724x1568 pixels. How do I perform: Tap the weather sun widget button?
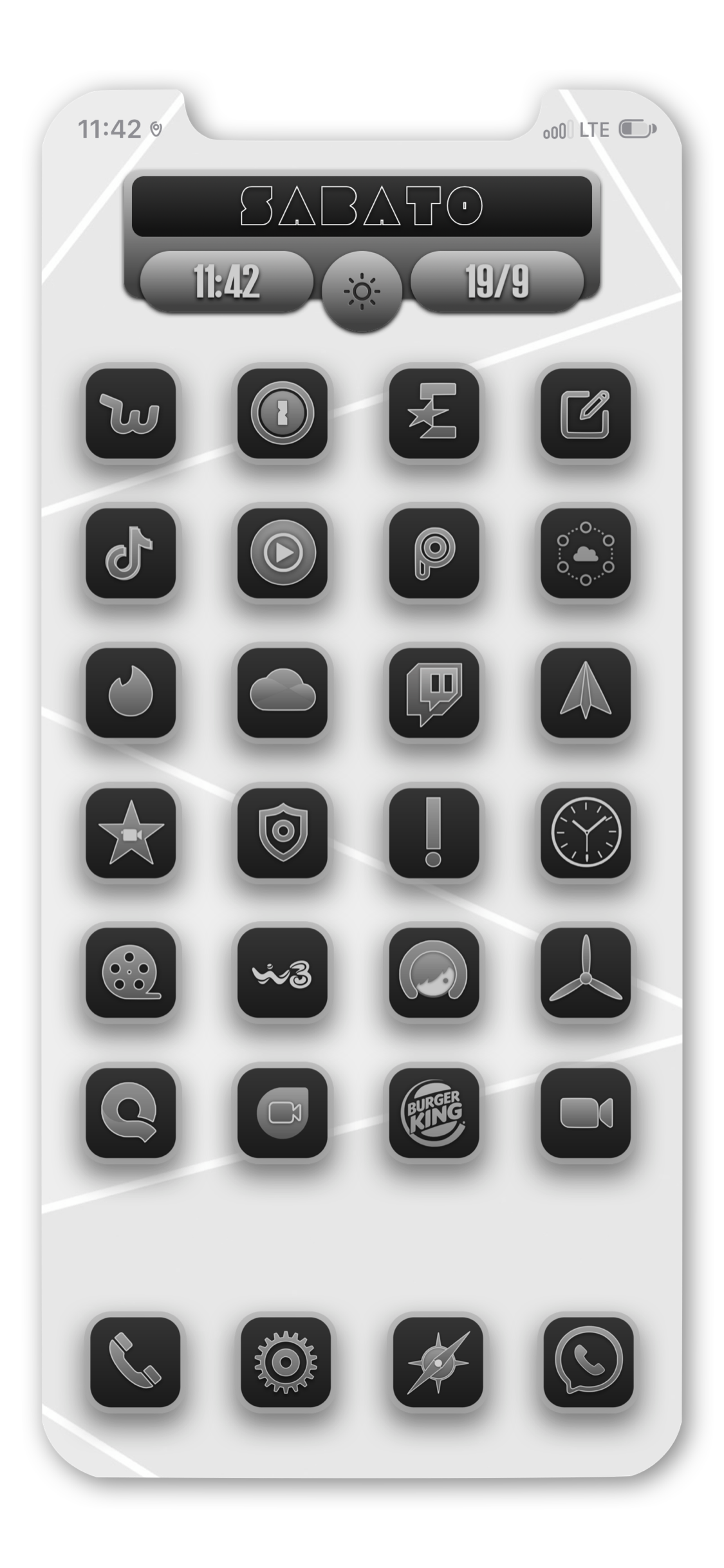[x=362, y=292]
